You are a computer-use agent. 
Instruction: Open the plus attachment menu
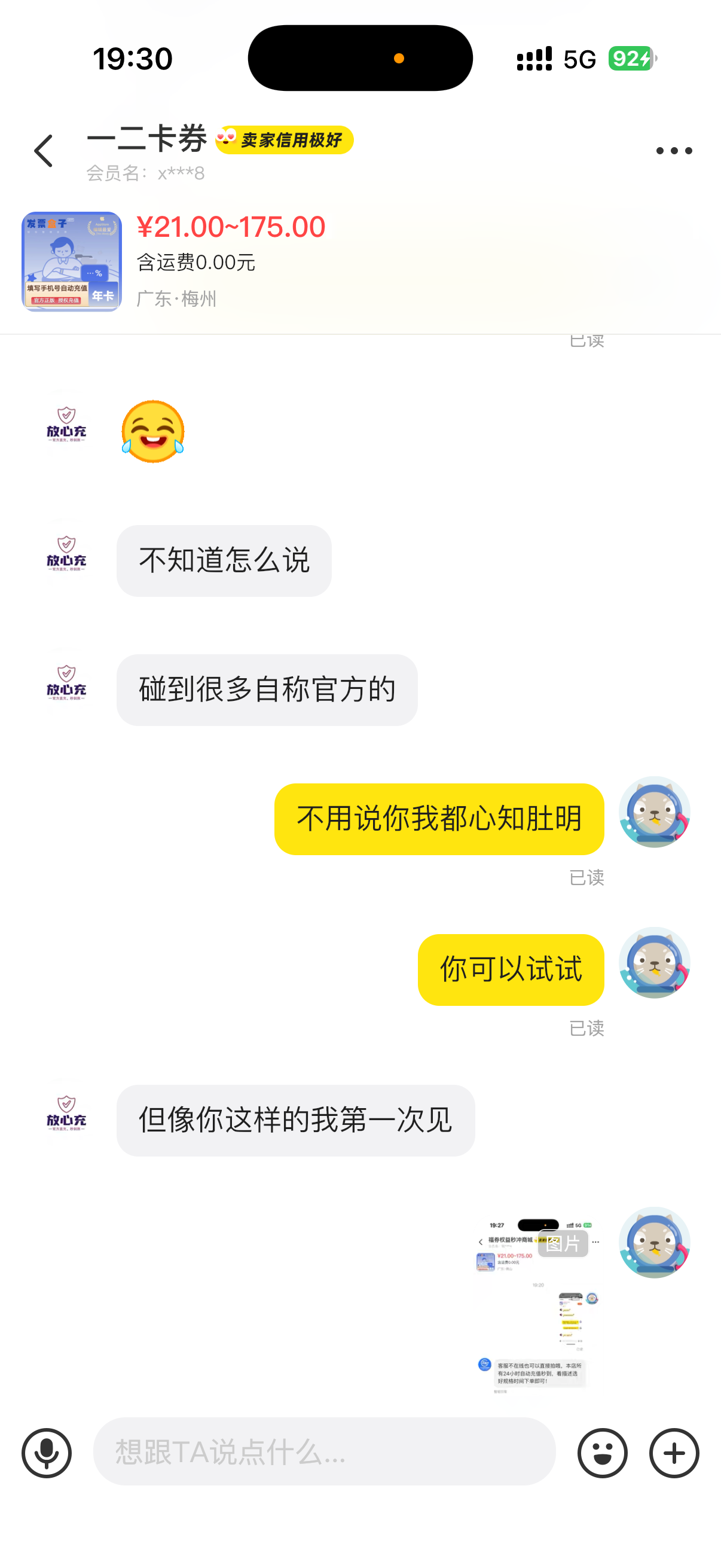(674, 1453)
